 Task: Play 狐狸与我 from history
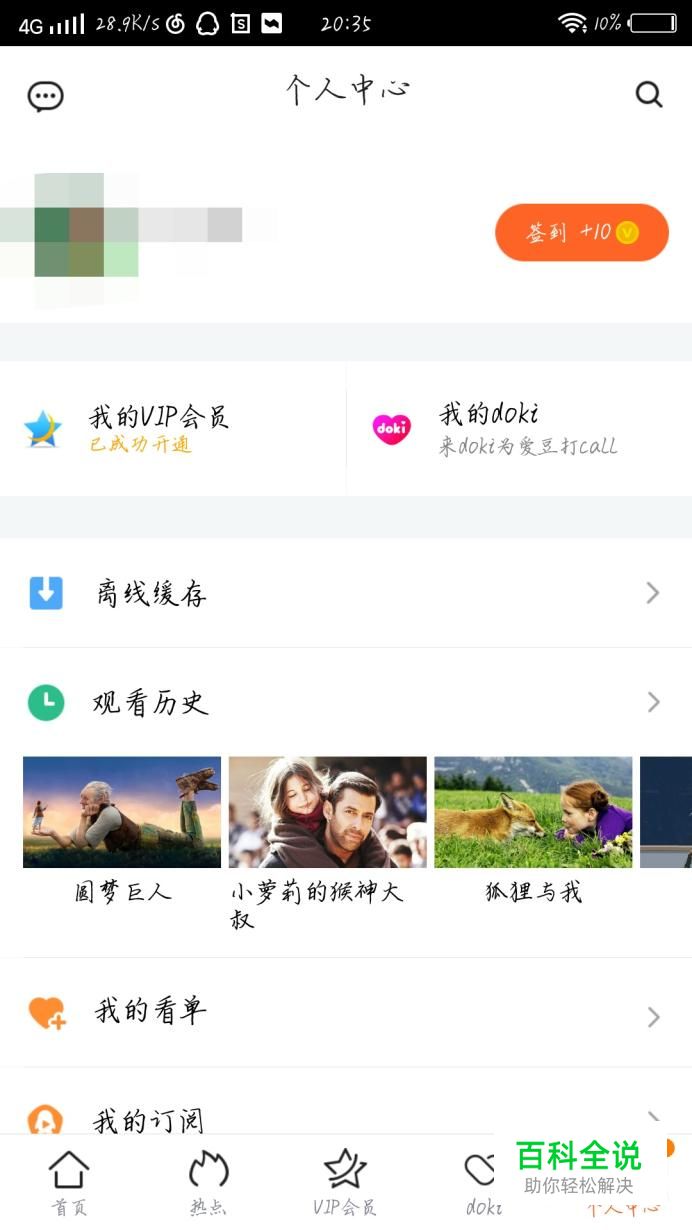(x=533, y=812)
